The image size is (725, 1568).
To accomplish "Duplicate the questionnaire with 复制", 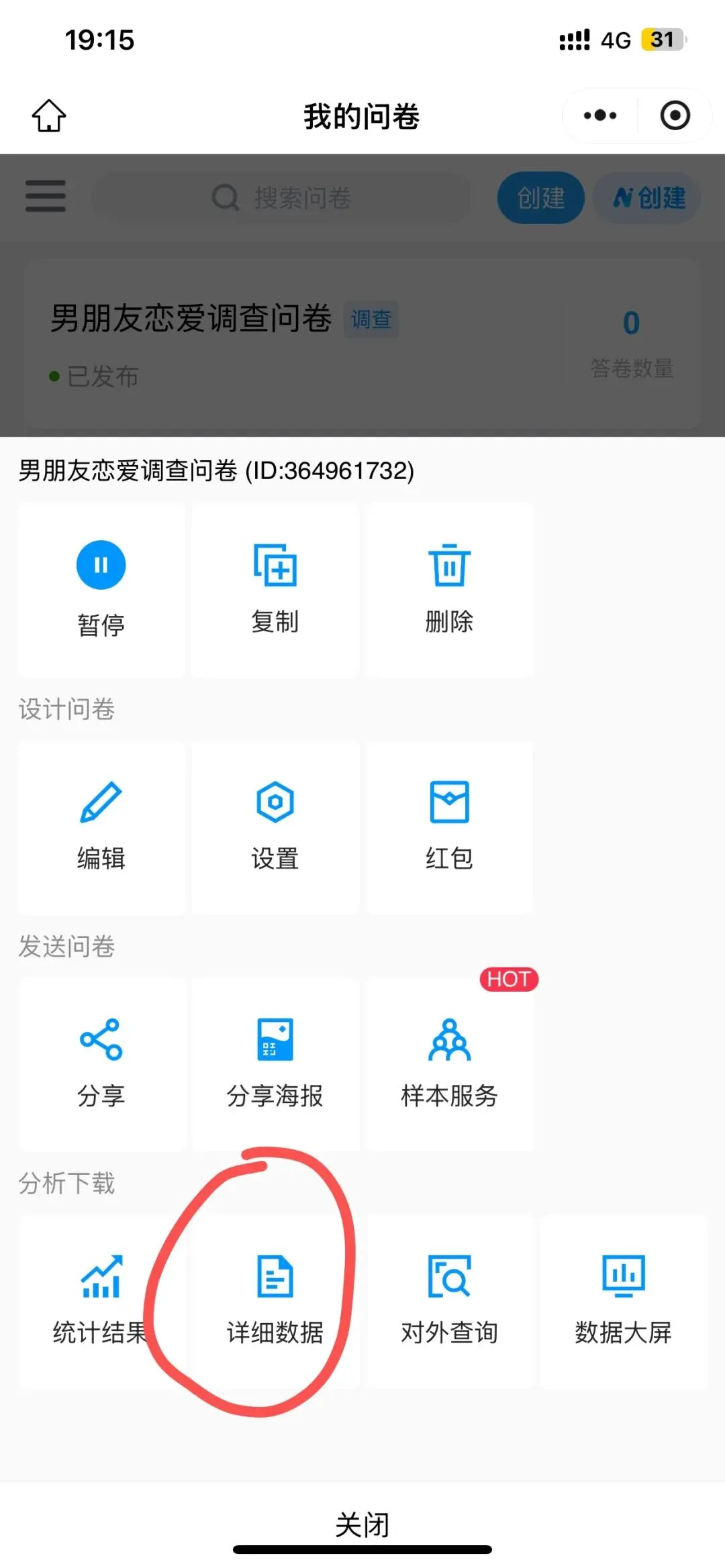I will (x=275, y=590).
